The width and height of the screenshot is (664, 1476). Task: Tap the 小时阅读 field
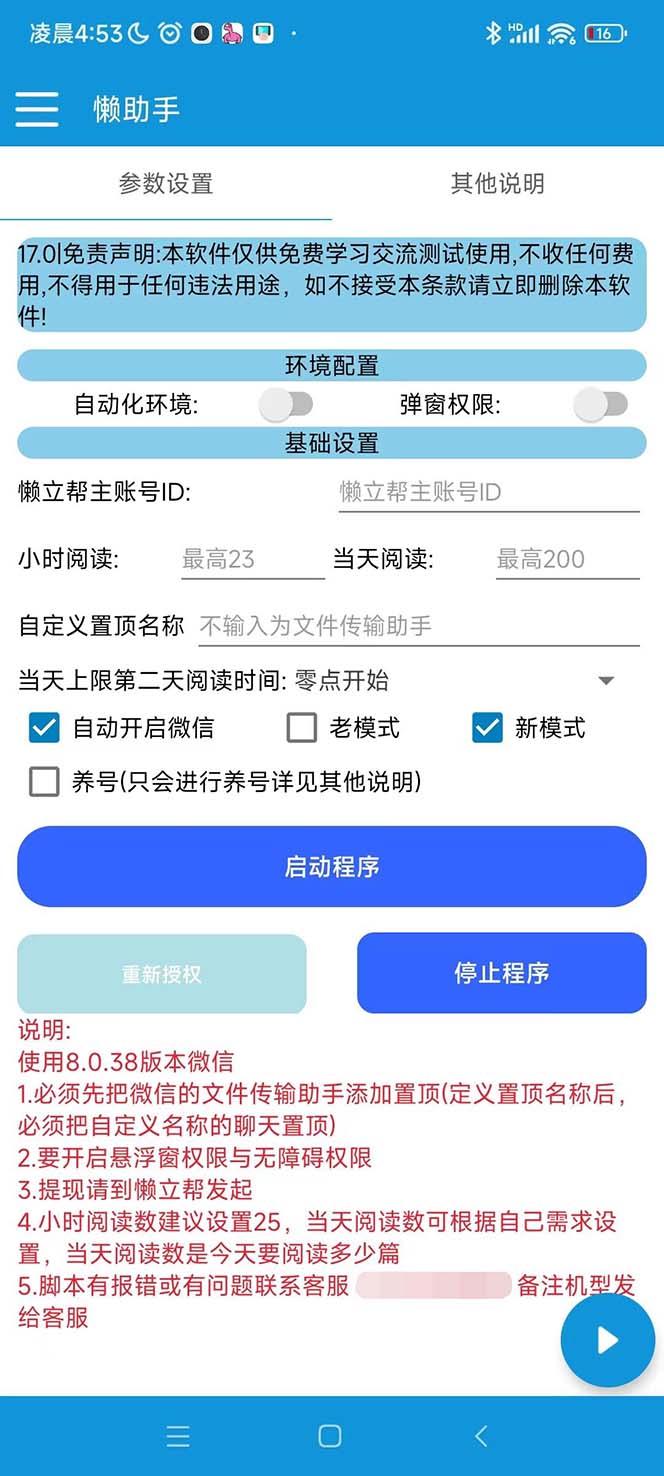pyautogui.click(x=252, y=559)
